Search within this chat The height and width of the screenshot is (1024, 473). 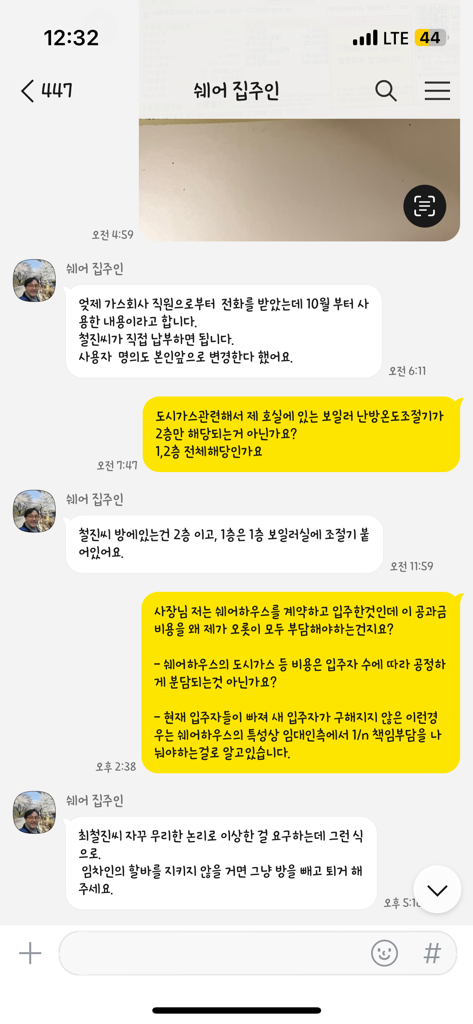tap(385, 91)
